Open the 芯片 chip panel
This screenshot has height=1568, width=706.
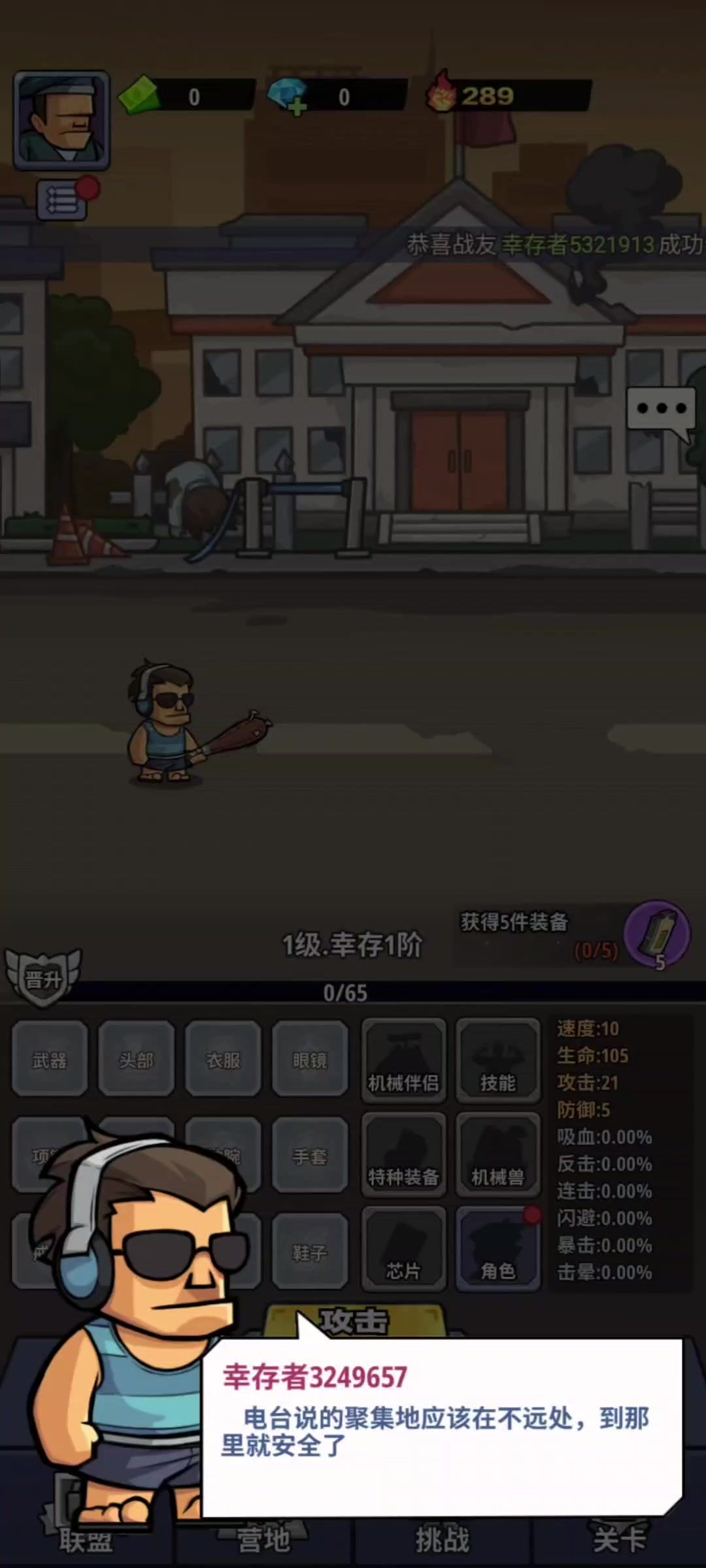403,1250
